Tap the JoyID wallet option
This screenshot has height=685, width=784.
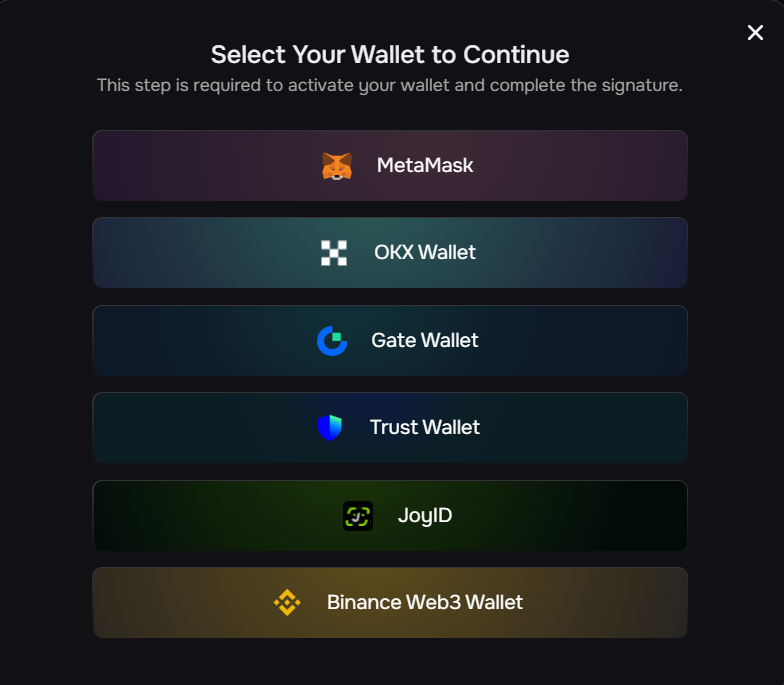[390, 516]
